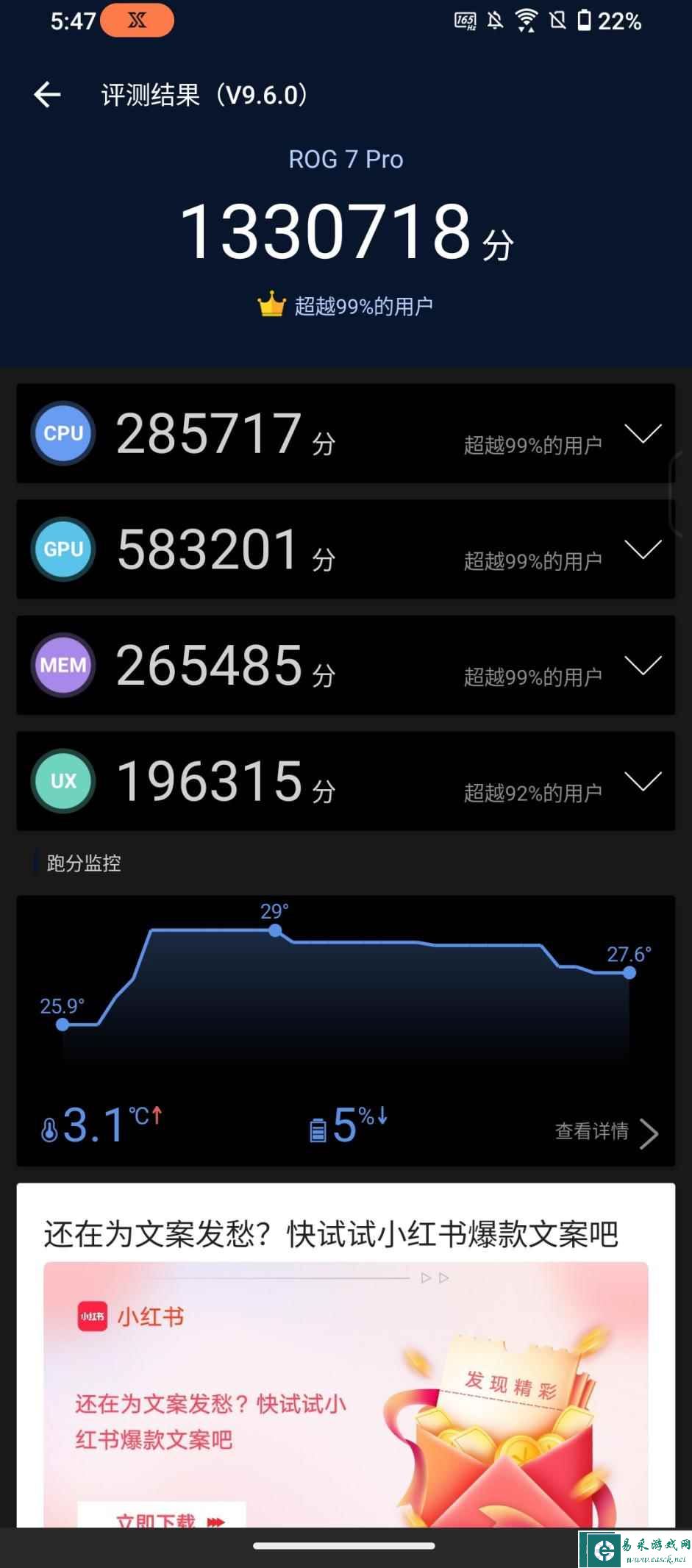This screenshot has height=1568, width=692.
Task: Expand the GPU score details
Action: 642,549
